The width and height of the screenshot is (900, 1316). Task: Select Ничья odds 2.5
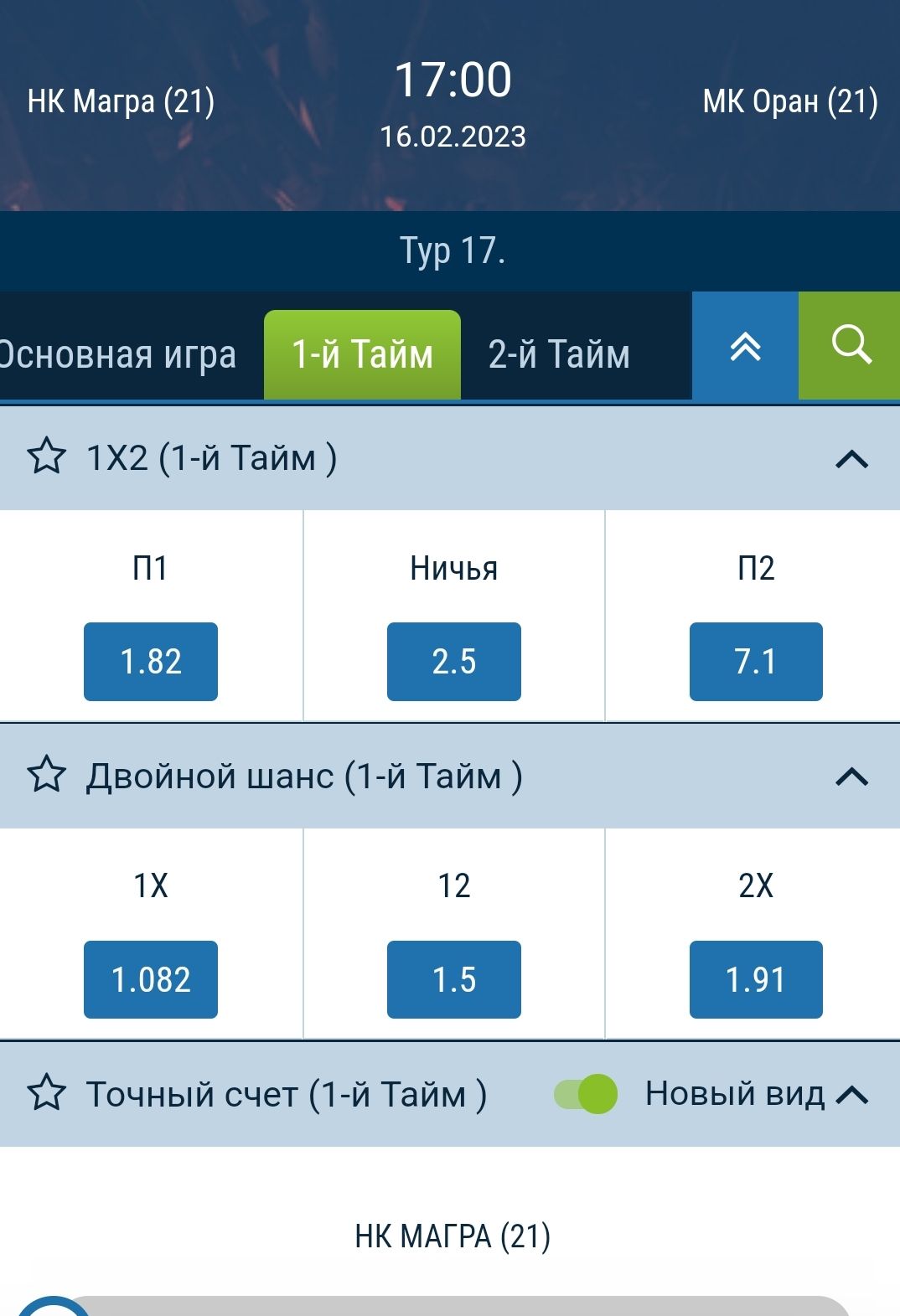(453, 662)
